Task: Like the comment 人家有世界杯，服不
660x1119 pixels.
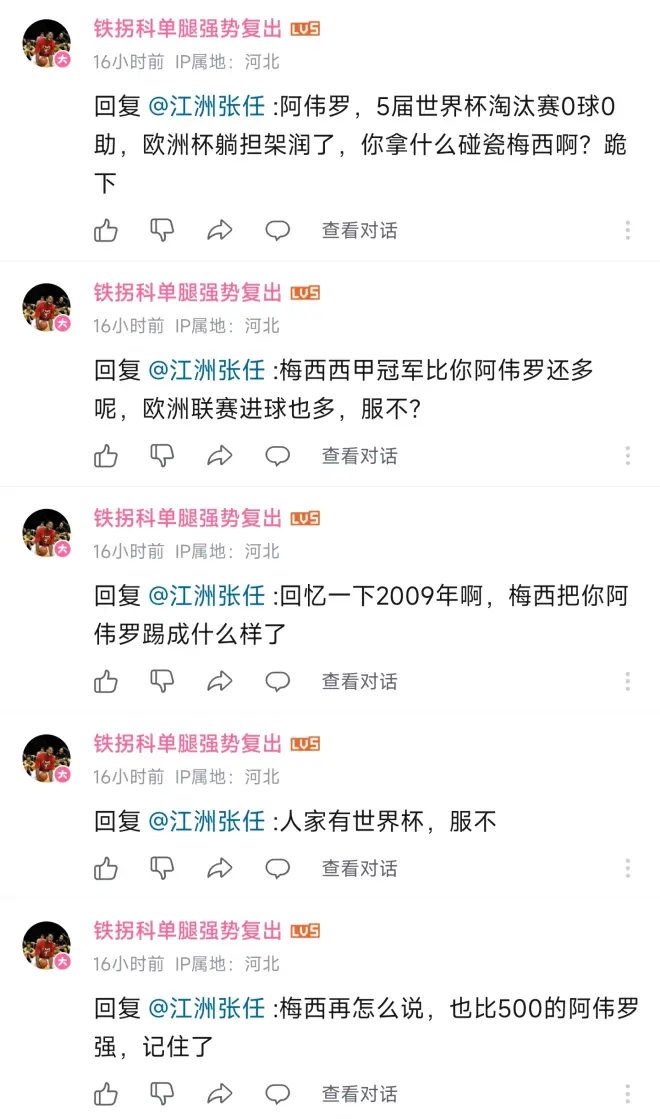Action: pyautogui.click(x=106, y=868)
